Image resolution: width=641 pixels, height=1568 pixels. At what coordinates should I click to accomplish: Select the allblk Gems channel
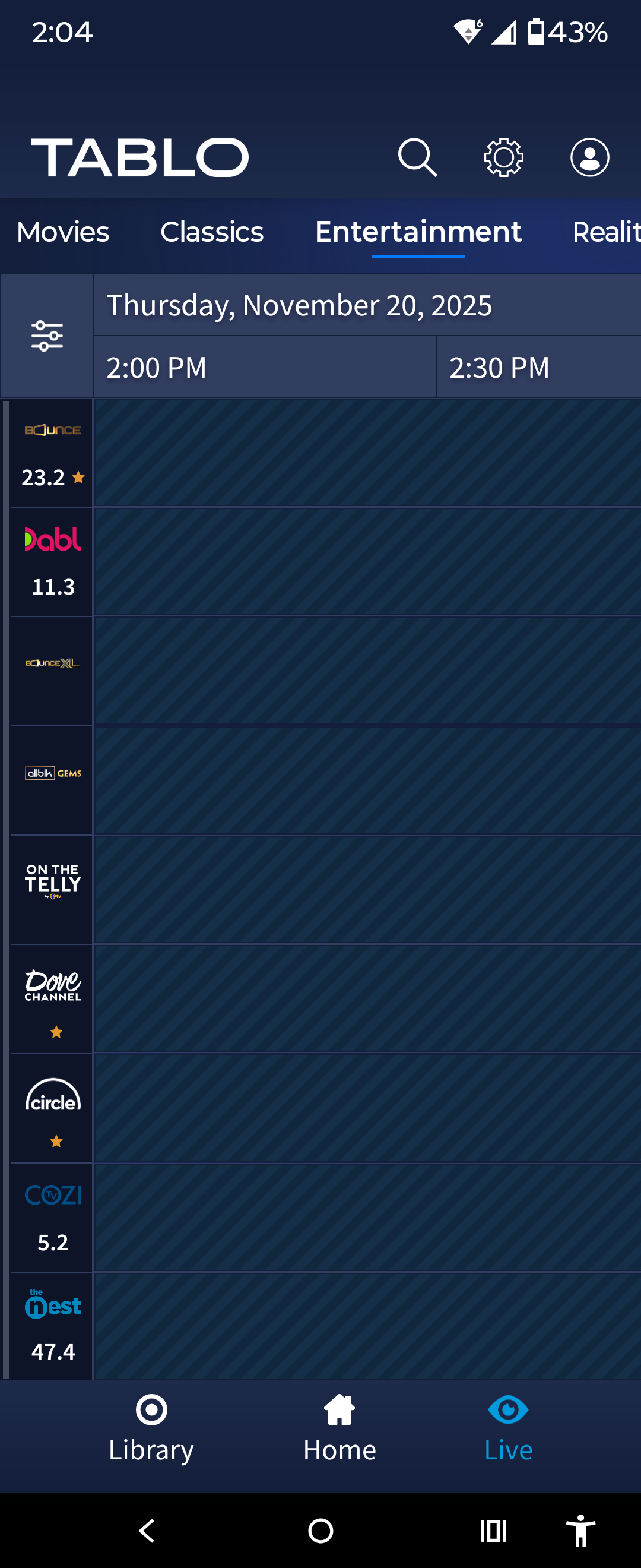52,780
